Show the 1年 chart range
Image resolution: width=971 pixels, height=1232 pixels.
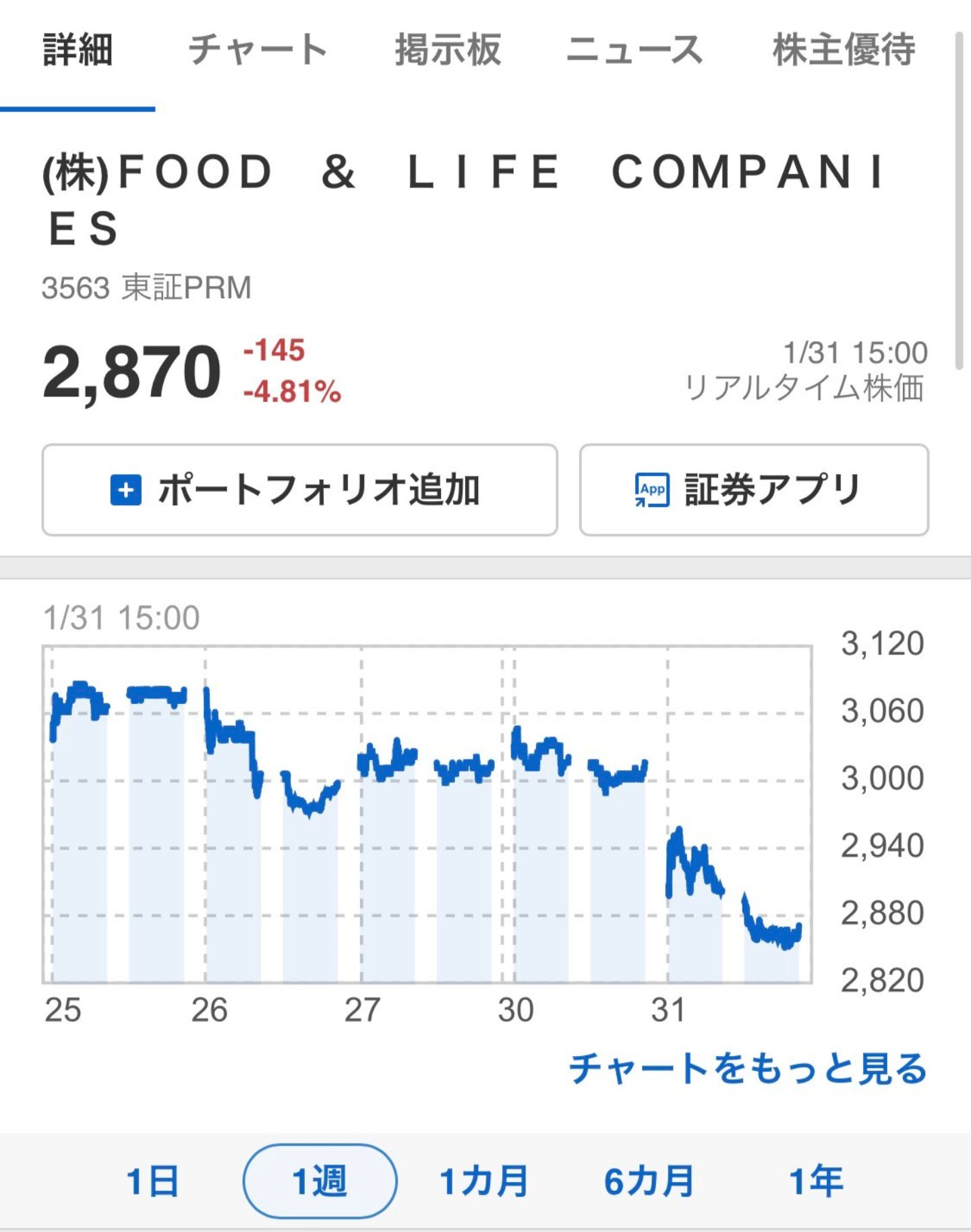tap(816, 1181)
